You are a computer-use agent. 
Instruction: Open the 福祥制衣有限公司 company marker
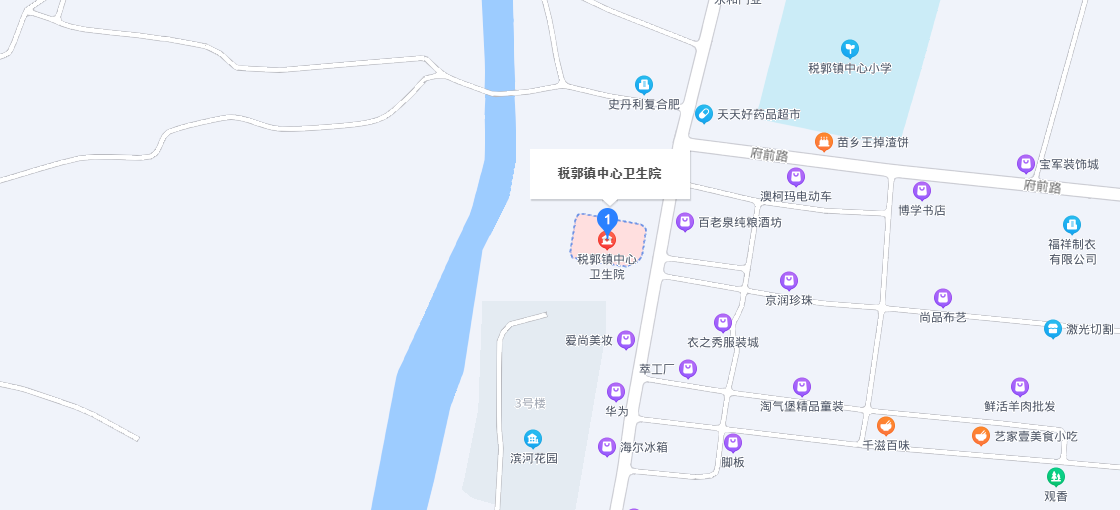tap(1072, 225)
